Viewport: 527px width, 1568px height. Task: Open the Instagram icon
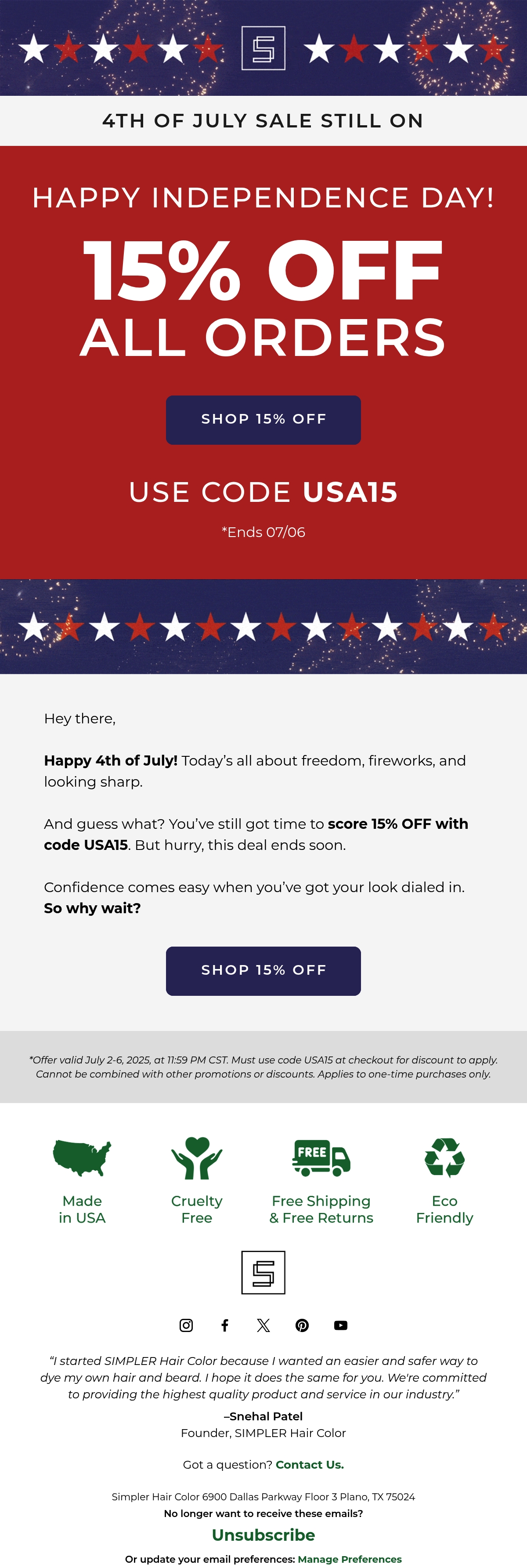(186, 1325)
